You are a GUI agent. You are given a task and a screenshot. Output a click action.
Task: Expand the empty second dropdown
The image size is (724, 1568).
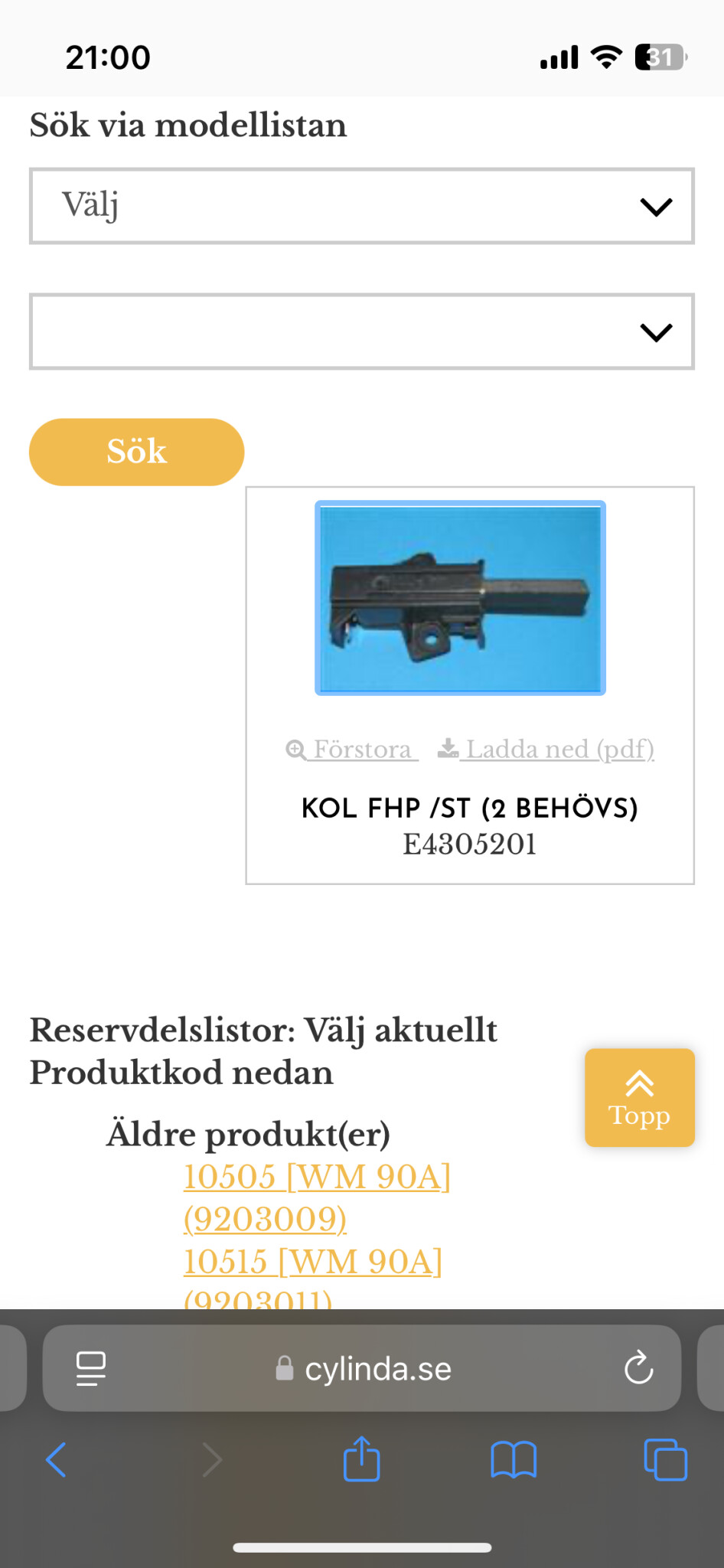click(x=361, y=332)
